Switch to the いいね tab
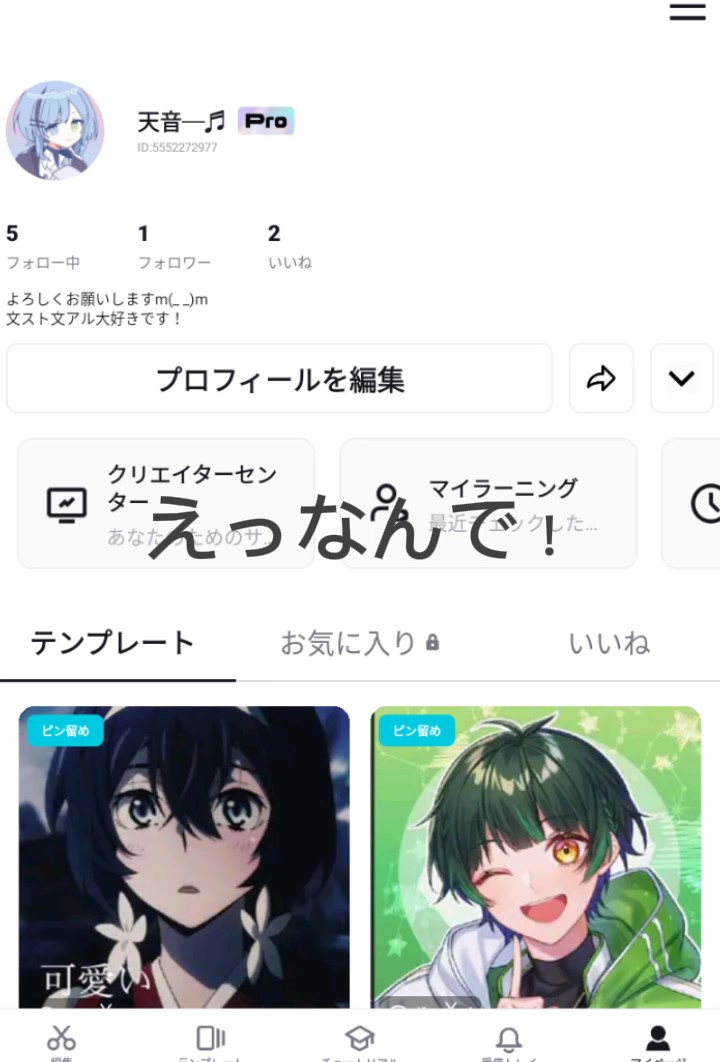Viewport: 720px width, 1062px height. [x=609, y=643]
